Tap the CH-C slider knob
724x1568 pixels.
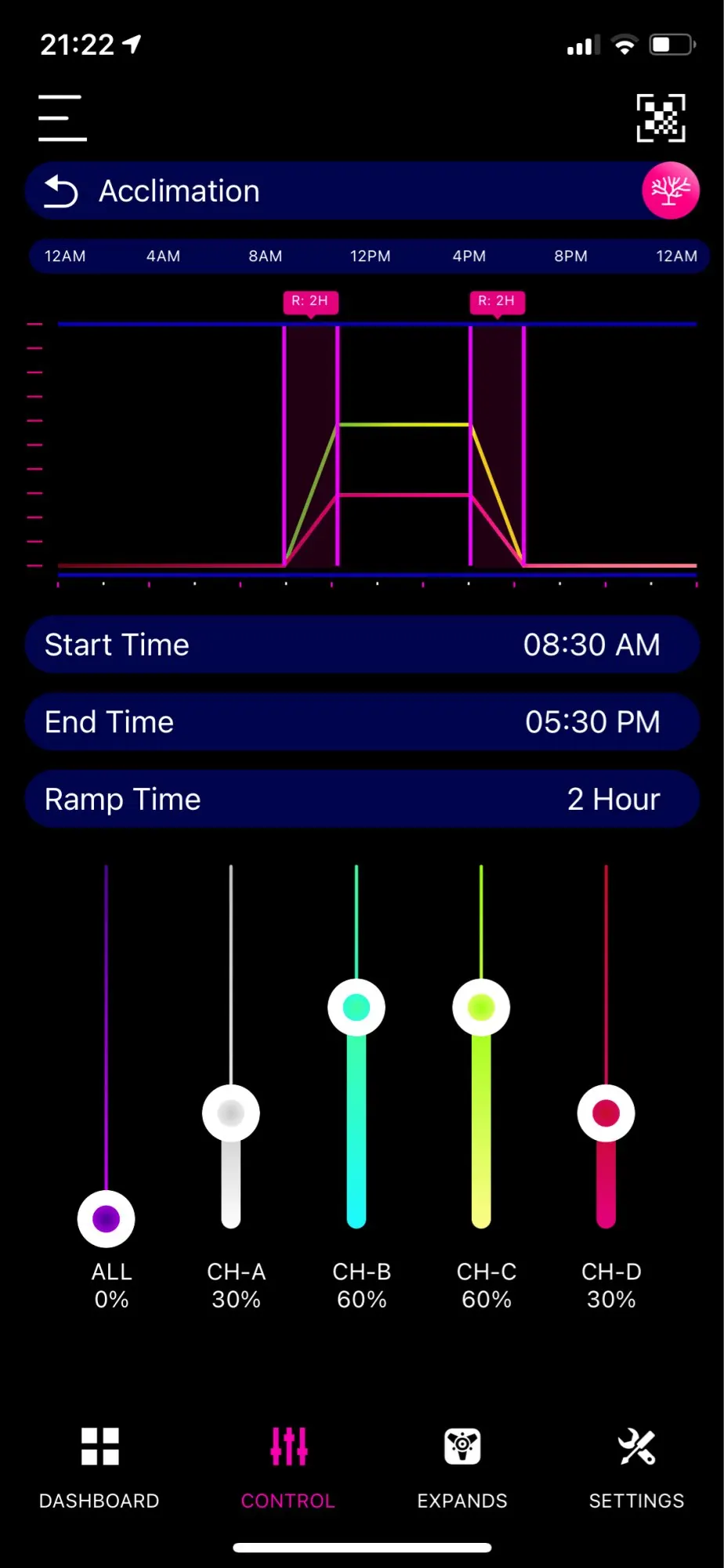(x=481, y=1007)
